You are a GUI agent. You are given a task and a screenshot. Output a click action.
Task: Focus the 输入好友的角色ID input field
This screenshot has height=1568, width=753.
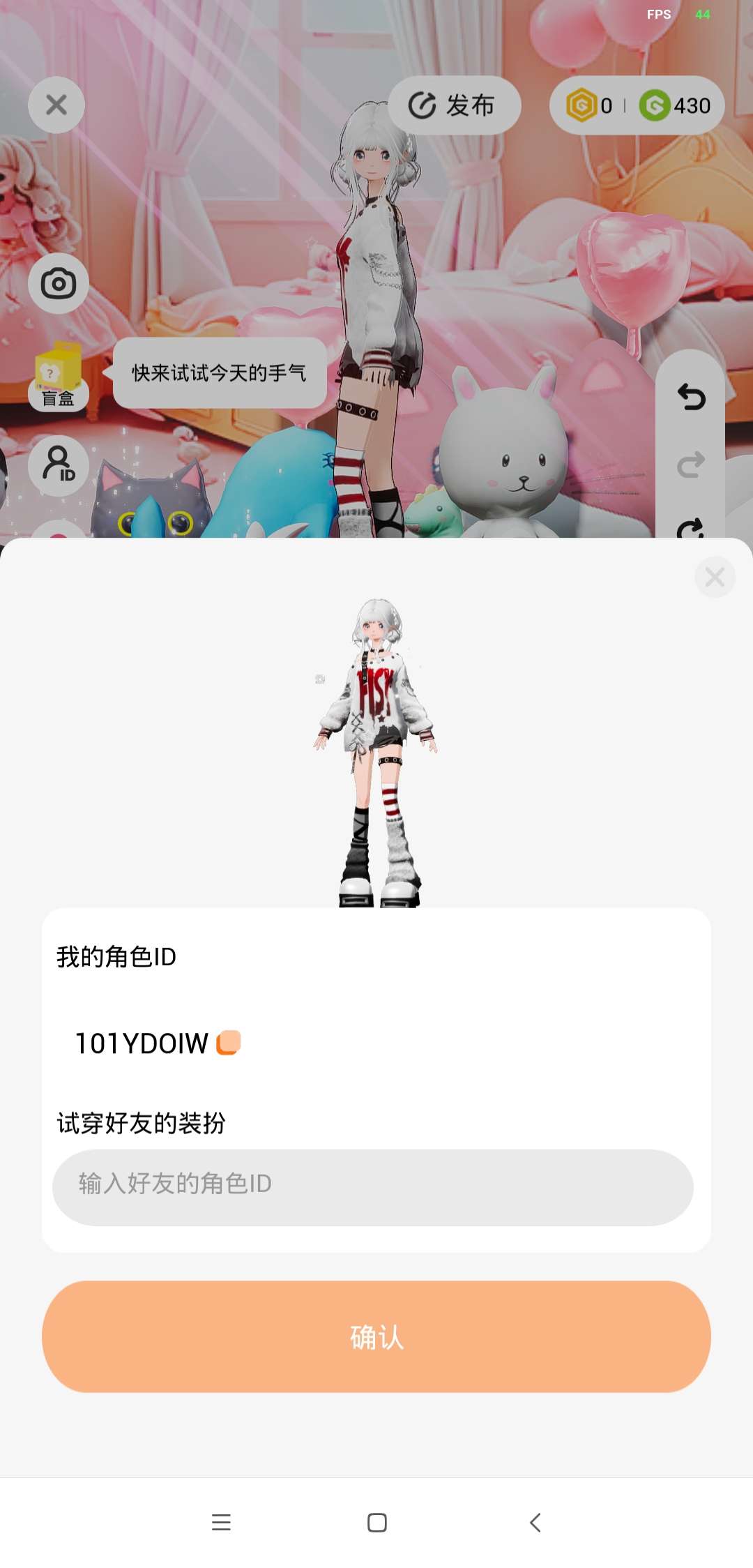[373, 1187]
